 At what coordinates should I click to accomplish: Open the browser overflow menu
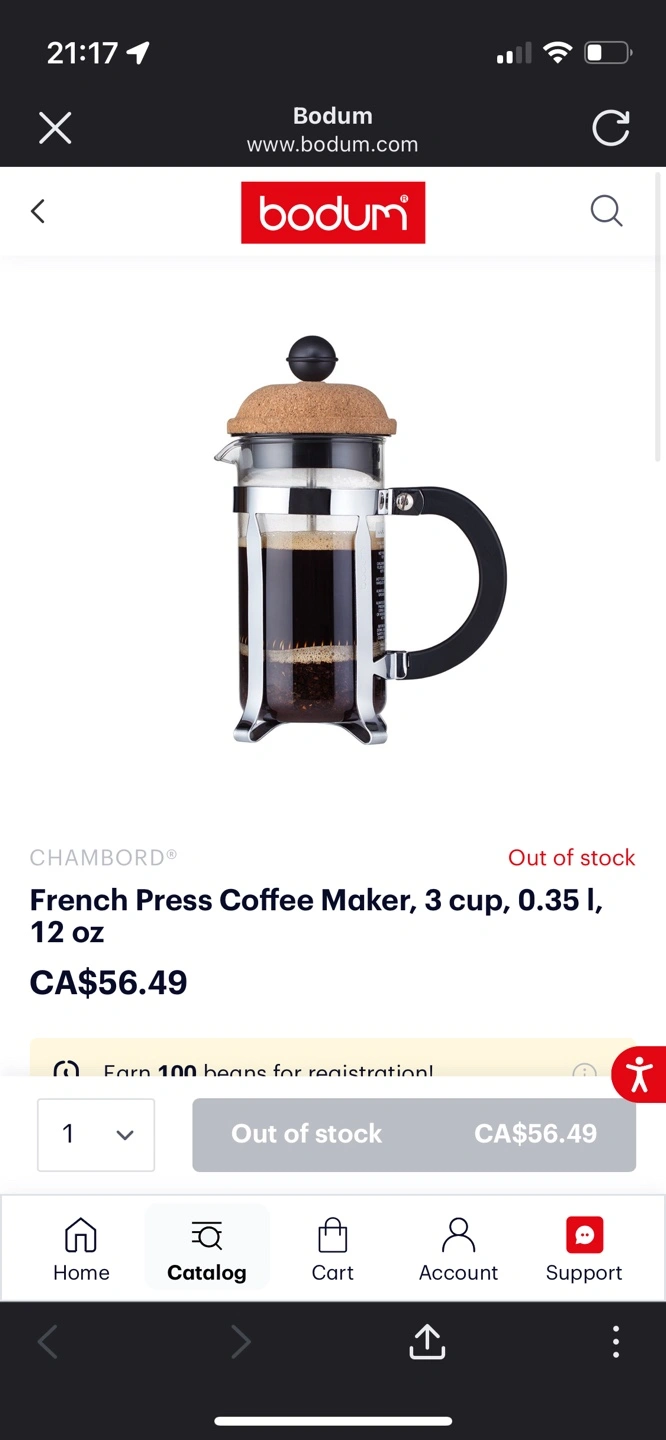click(615, 1342)
